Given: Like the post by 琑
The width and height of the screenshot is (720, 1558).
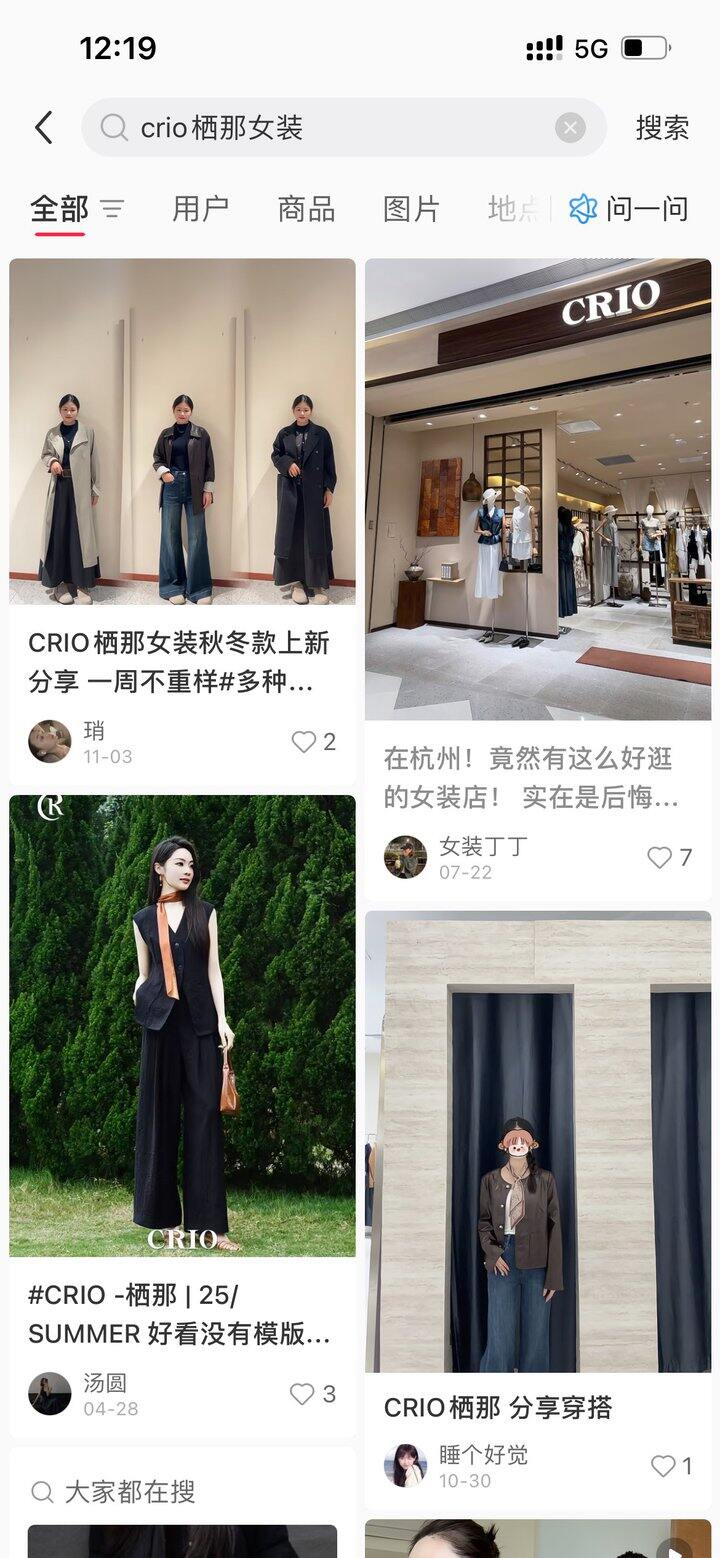Looking at the screenshot, I should (x=304, y=742).
